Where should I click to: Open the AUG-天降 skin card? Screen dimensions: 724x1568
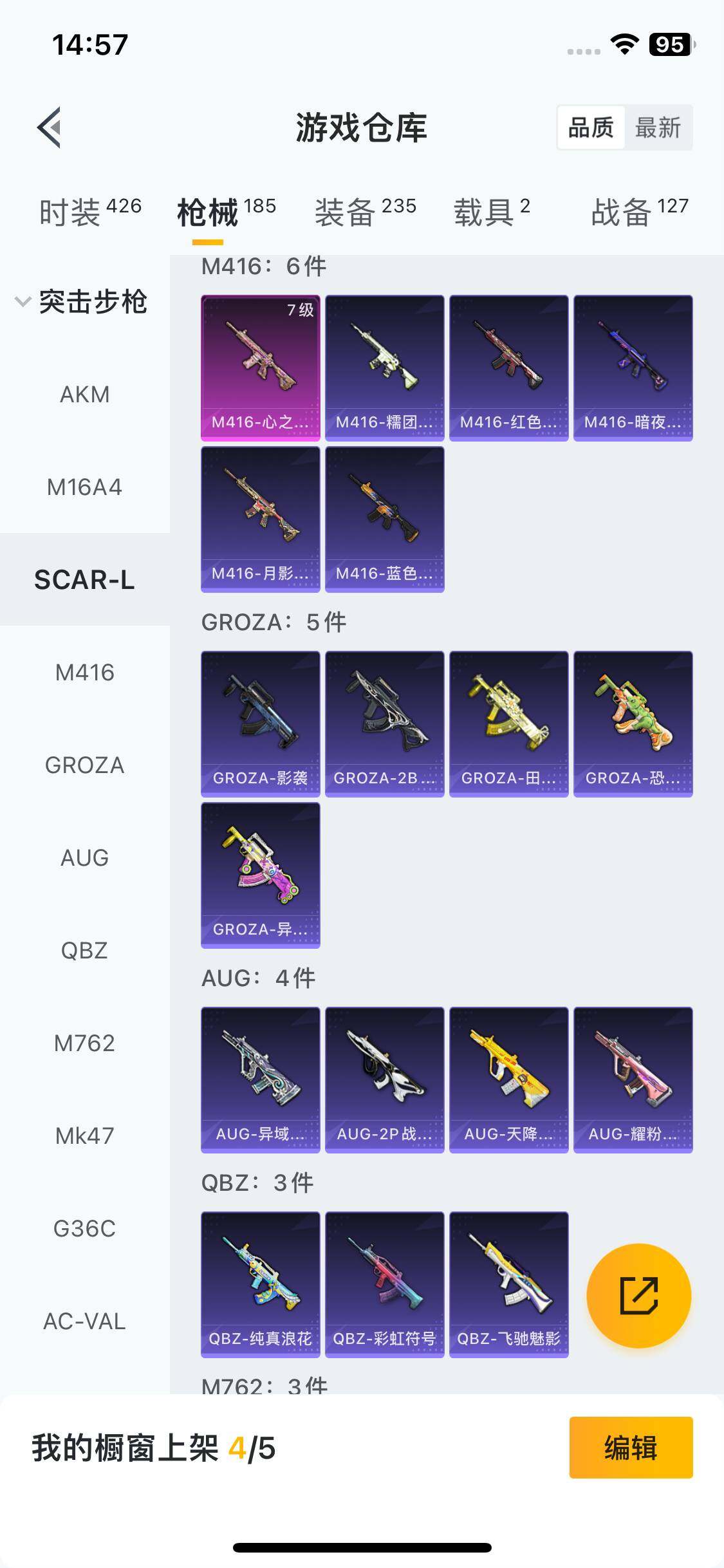[x=508, y=1079]
